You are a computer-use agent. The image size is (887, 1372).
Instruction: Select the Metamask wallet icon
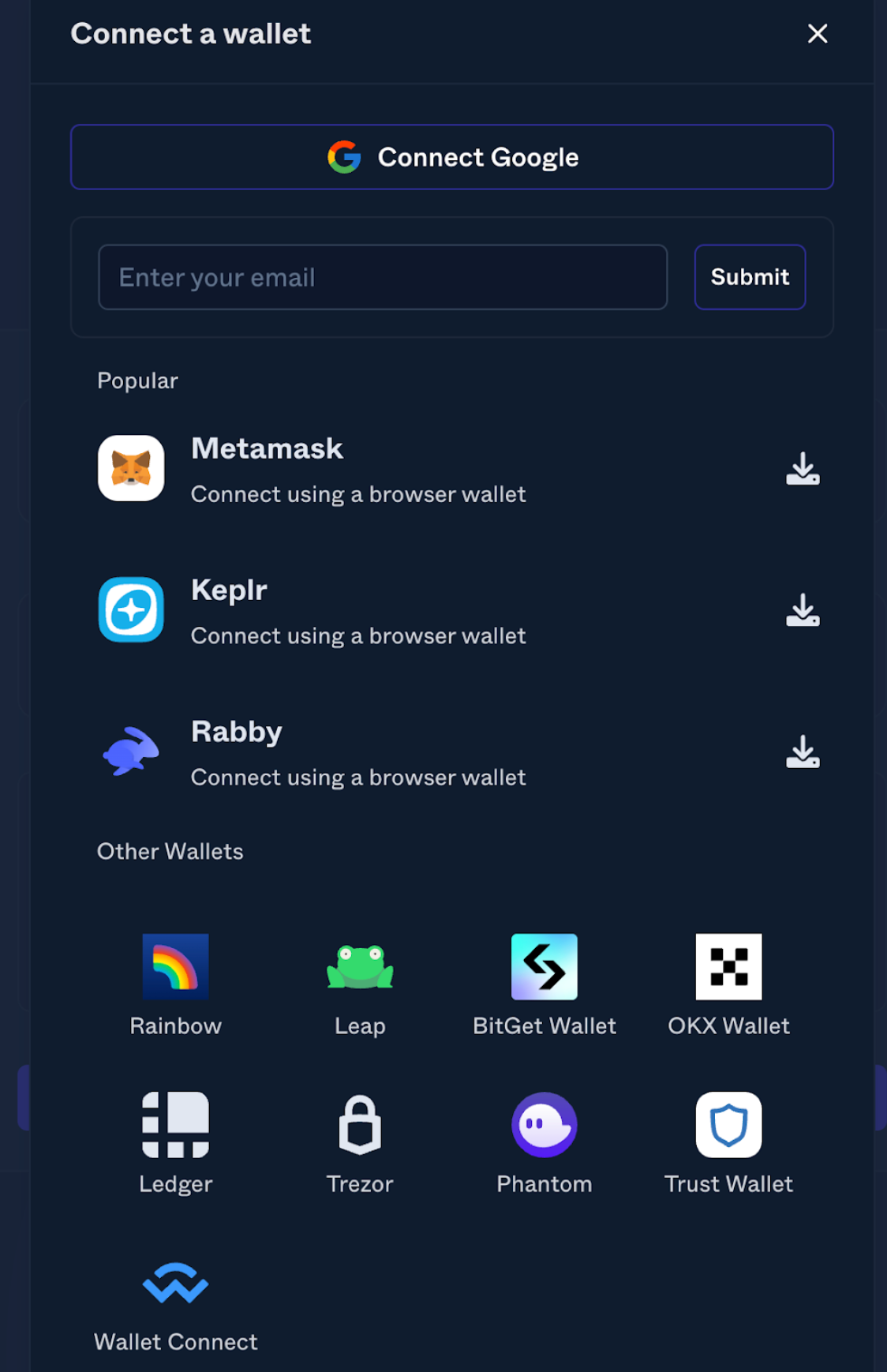pos(130,468)
